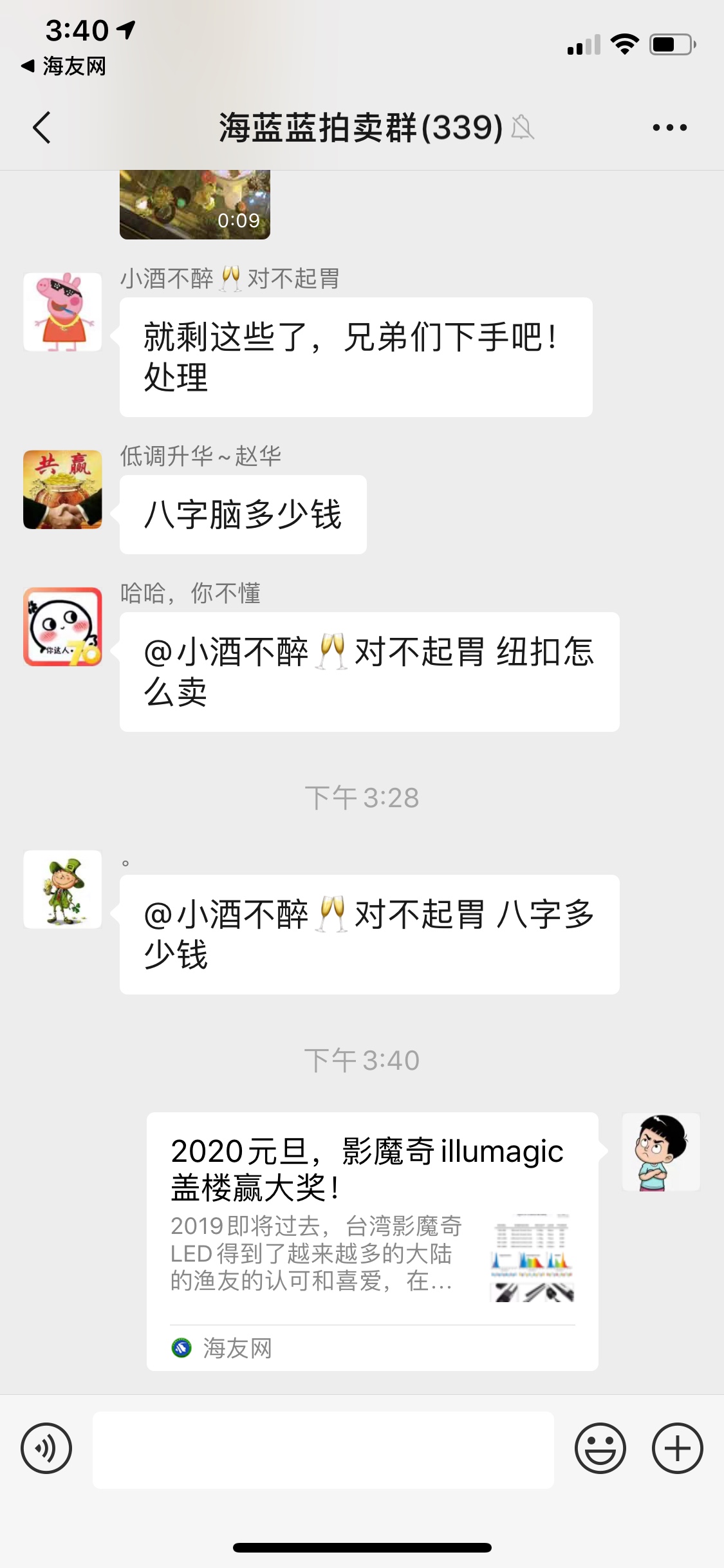Open the leprechaun avatar profile
724x1568 pixels.
(x=62, y=889)
